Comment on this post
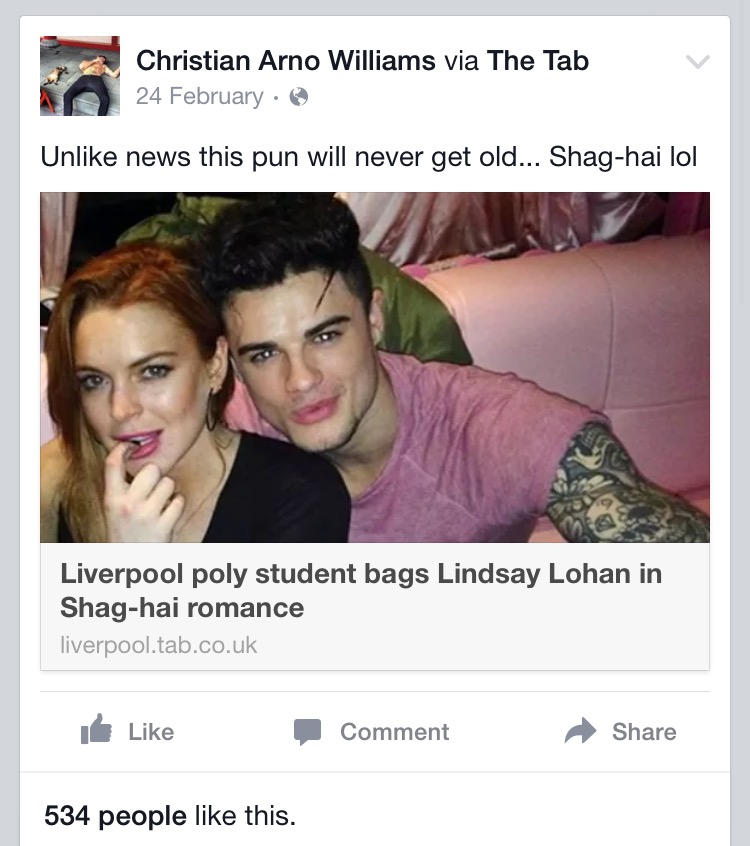Screen dimensions: 750x846 coord(372,732)
